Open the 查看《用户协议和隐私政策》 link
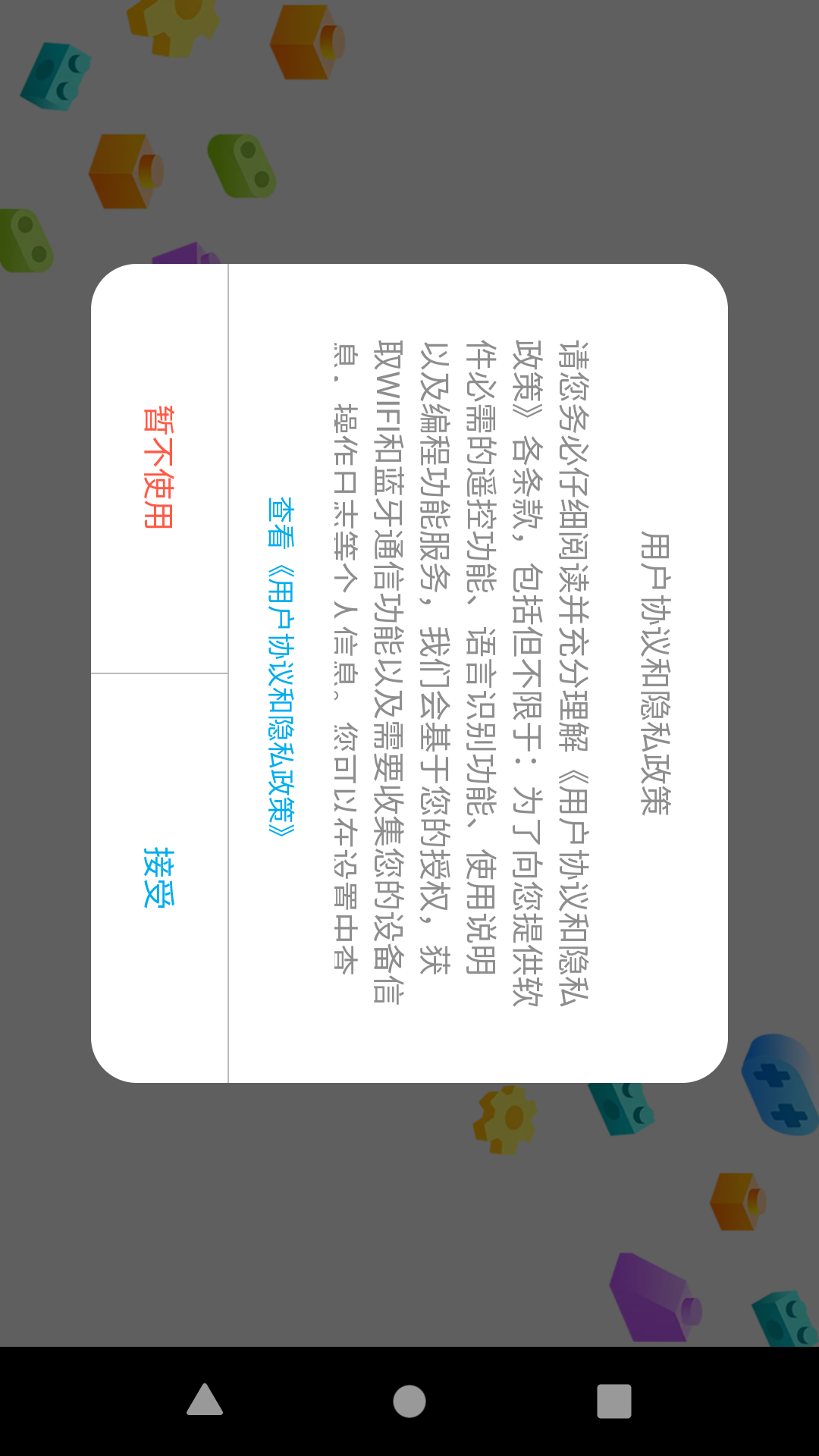 click(x=281, y=667)
